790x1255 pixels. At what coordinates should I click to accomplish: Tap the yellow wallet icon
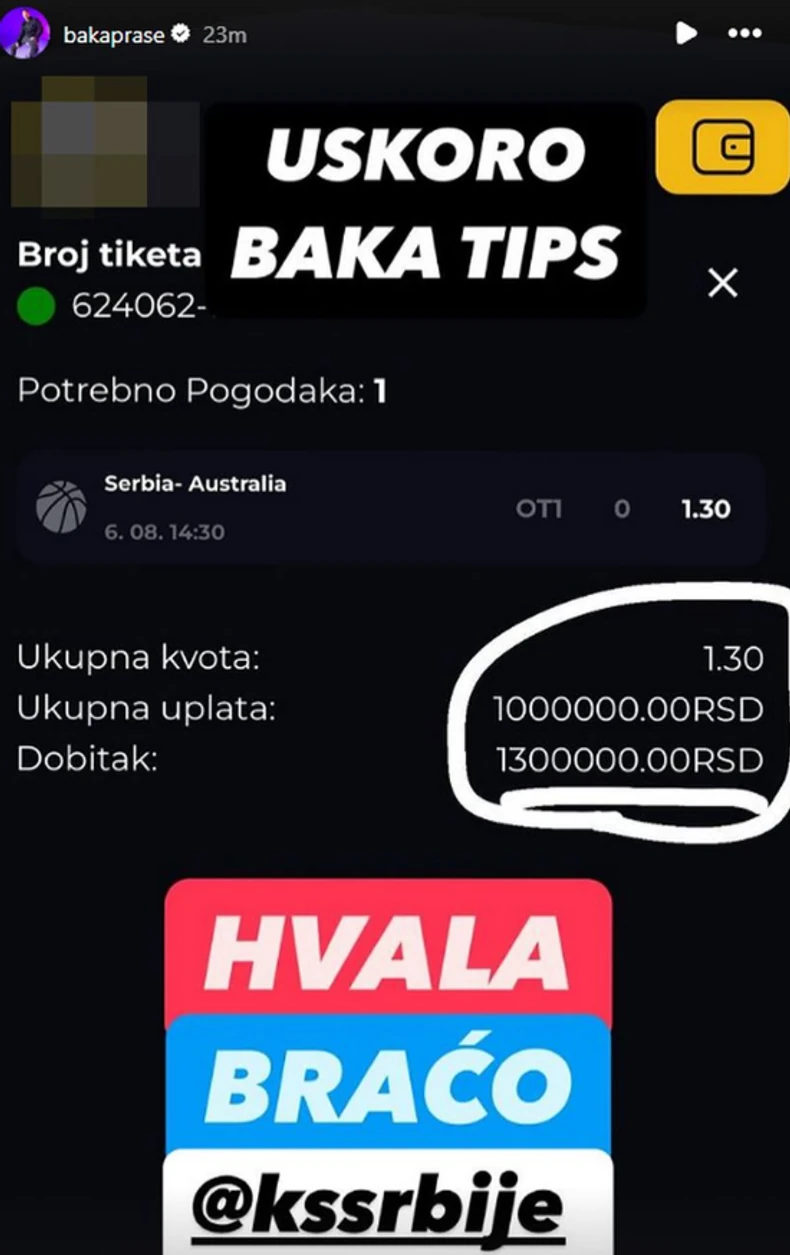pyautogui.click(x=722, y=148)
